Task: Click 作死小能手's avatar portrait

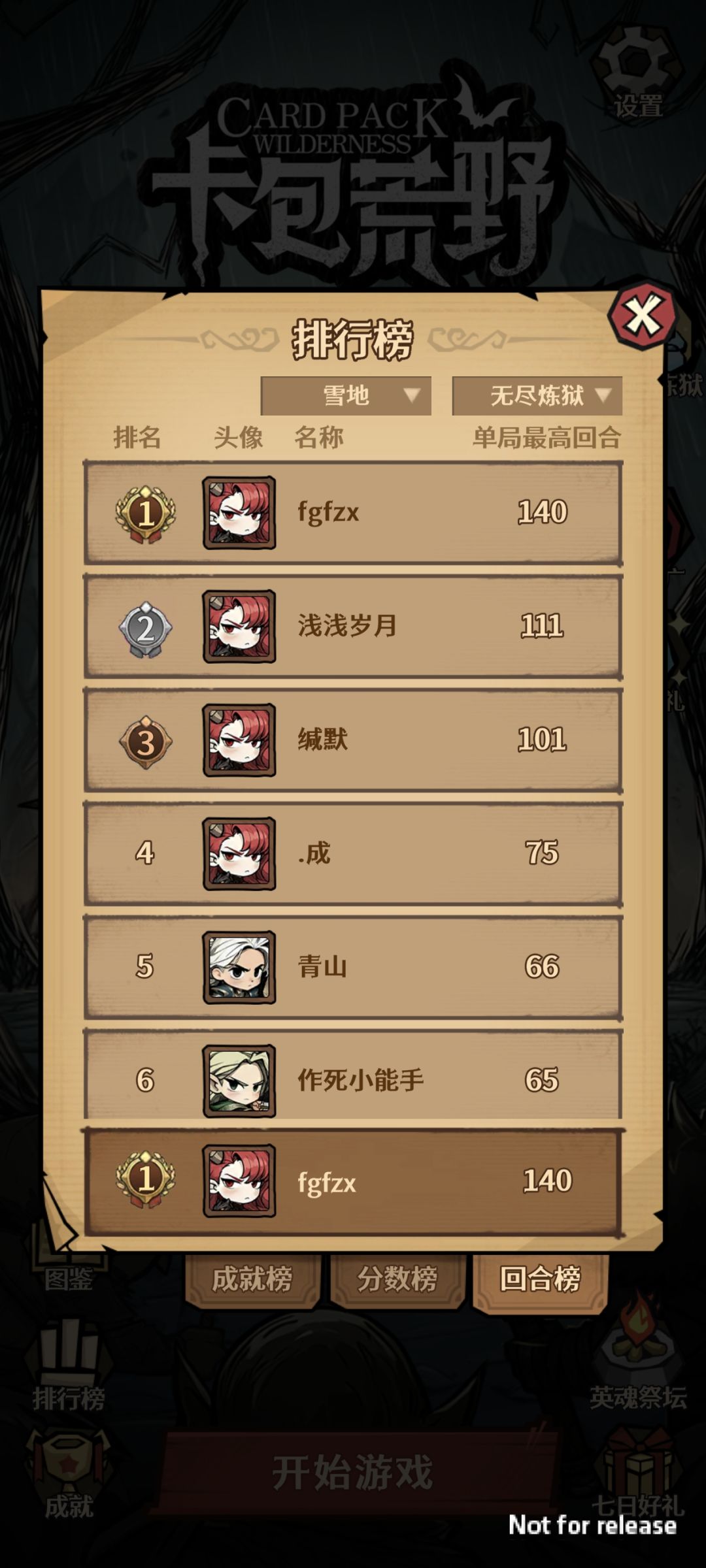Action: tap(240, 1080)
